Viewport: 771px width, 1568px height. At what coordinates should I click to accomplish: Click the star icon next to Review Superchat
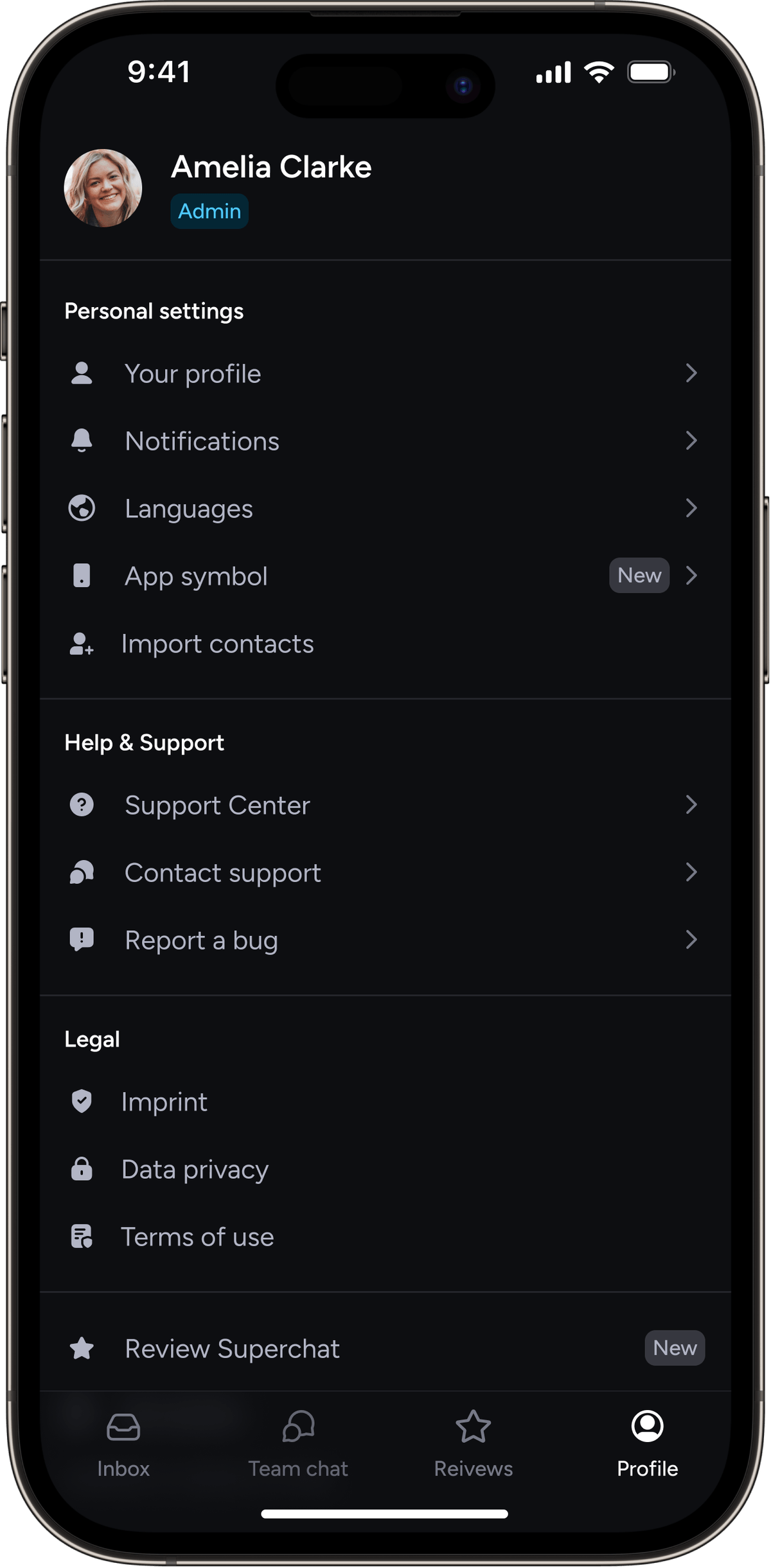click(x=81, y=1348)
